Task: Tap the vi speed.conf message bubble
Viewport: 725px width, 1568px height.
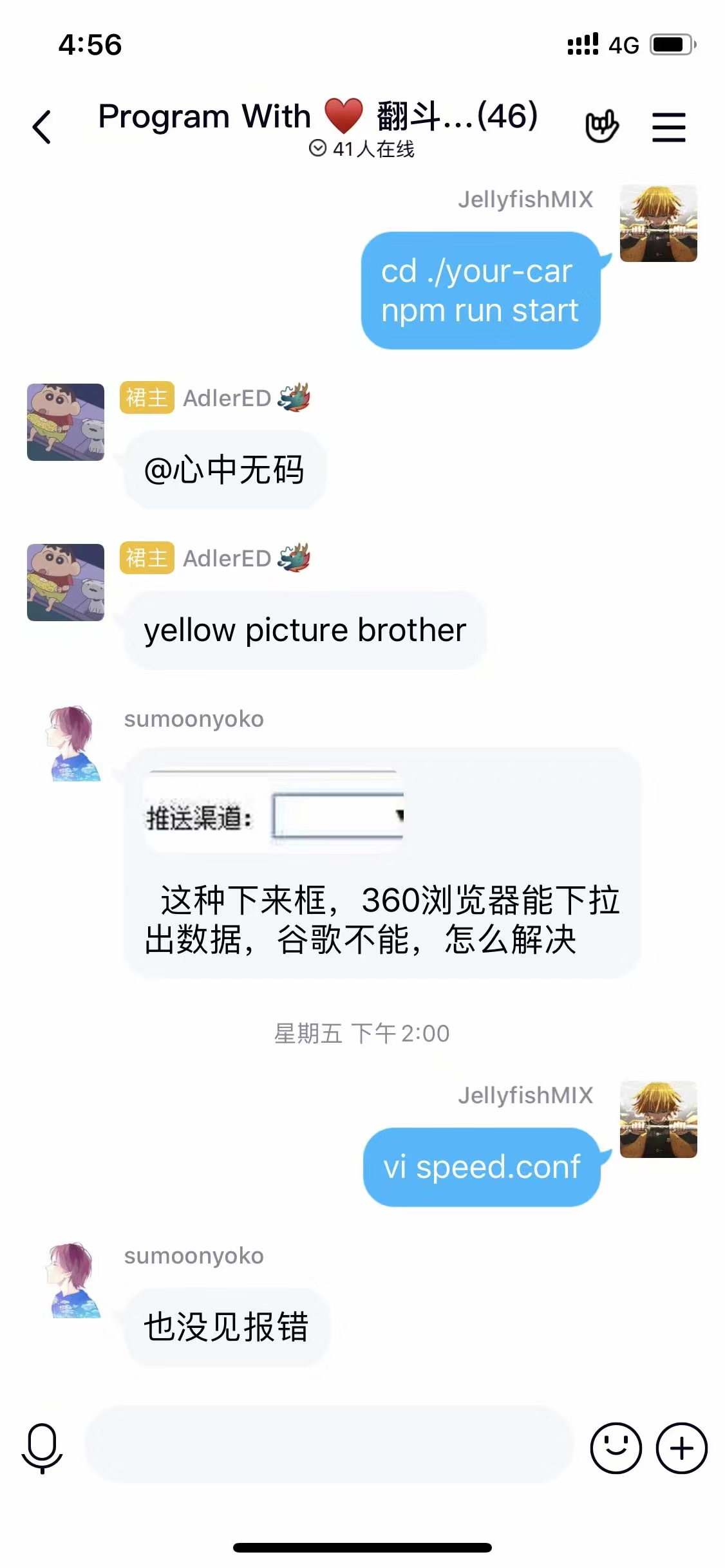Action: pos(480,1166)
